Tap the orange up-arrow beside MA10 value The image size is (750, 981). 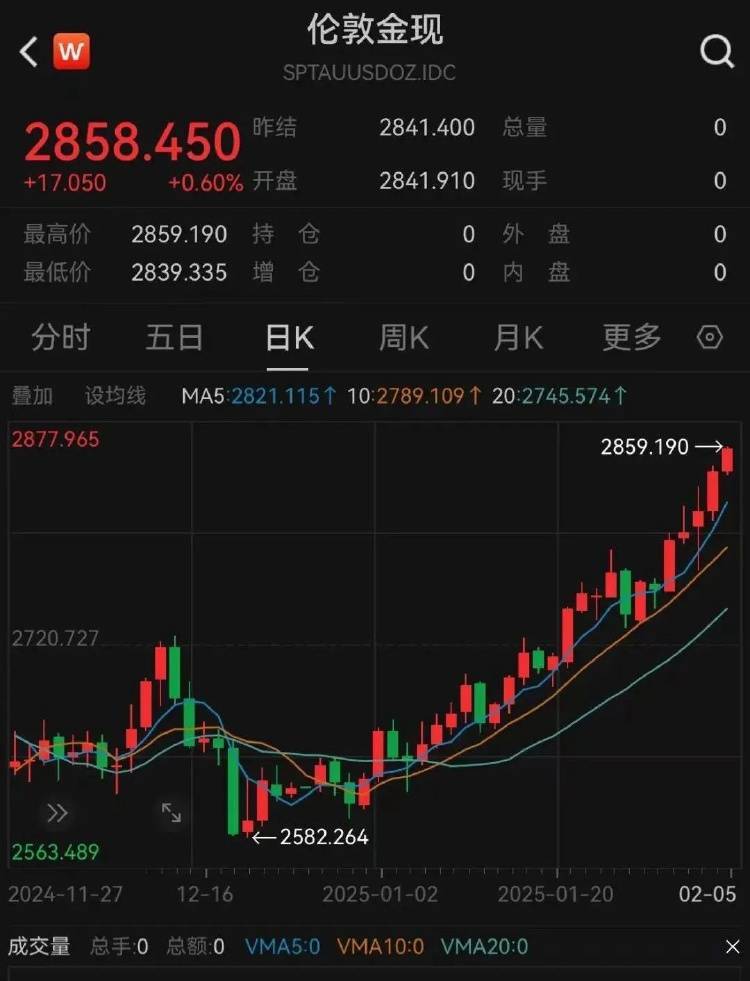point(475,396)
